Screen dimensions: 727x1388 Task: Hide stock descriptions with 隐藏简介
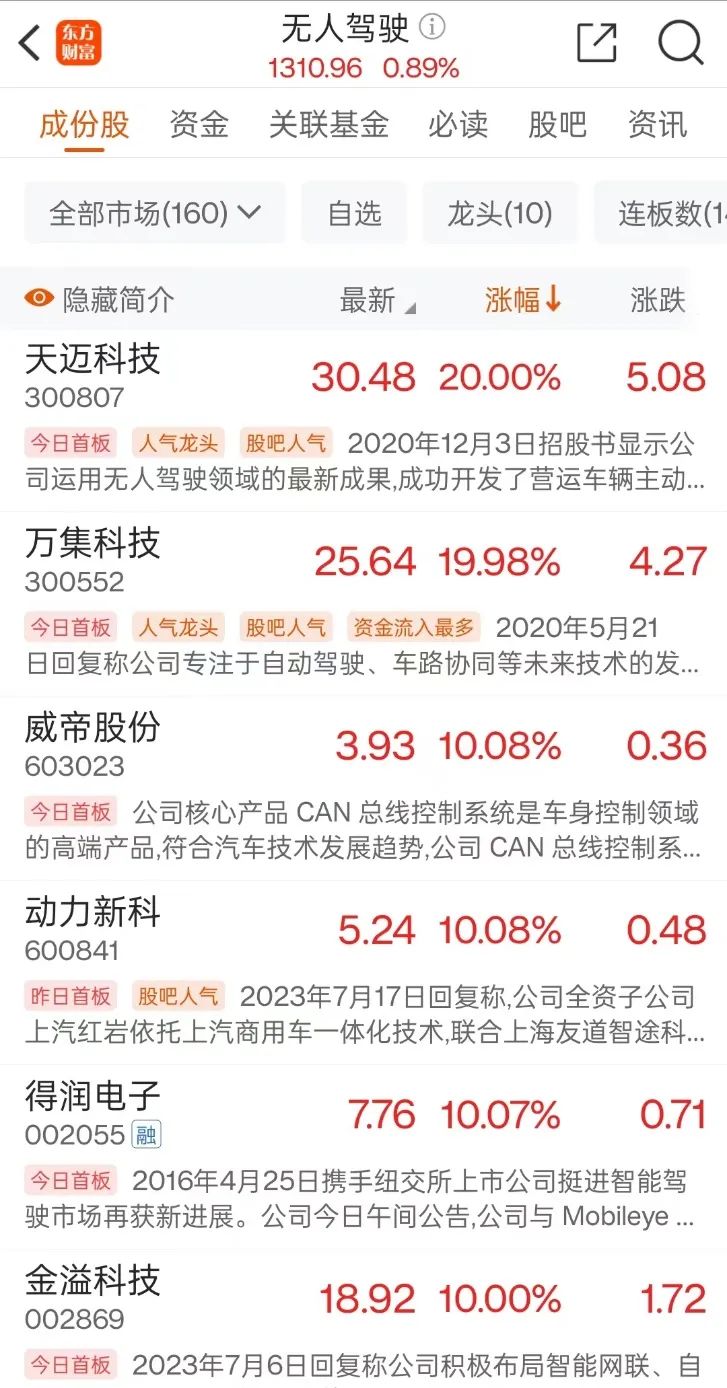[100, 299]
